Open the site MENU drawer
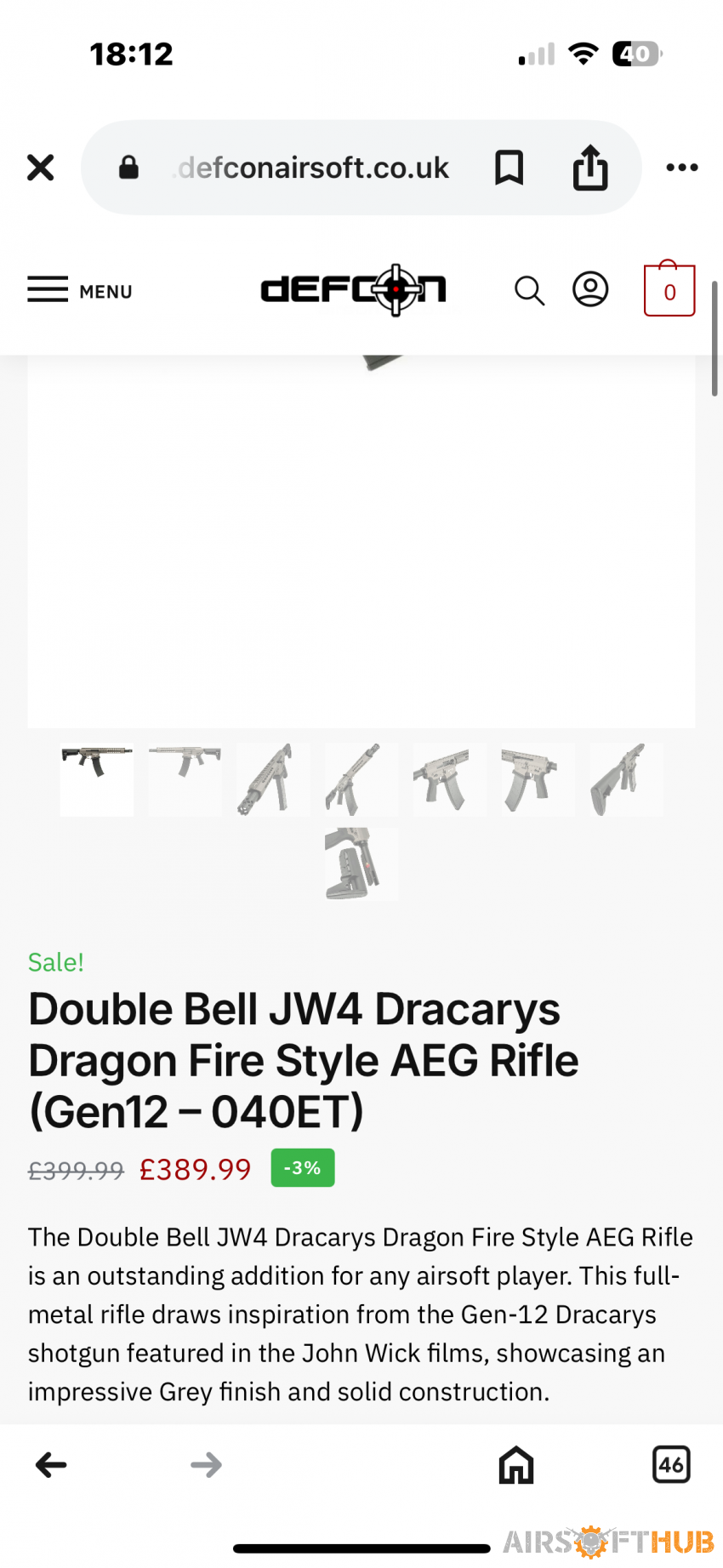This screenshot has height=1568, width=723. point(80,291)
